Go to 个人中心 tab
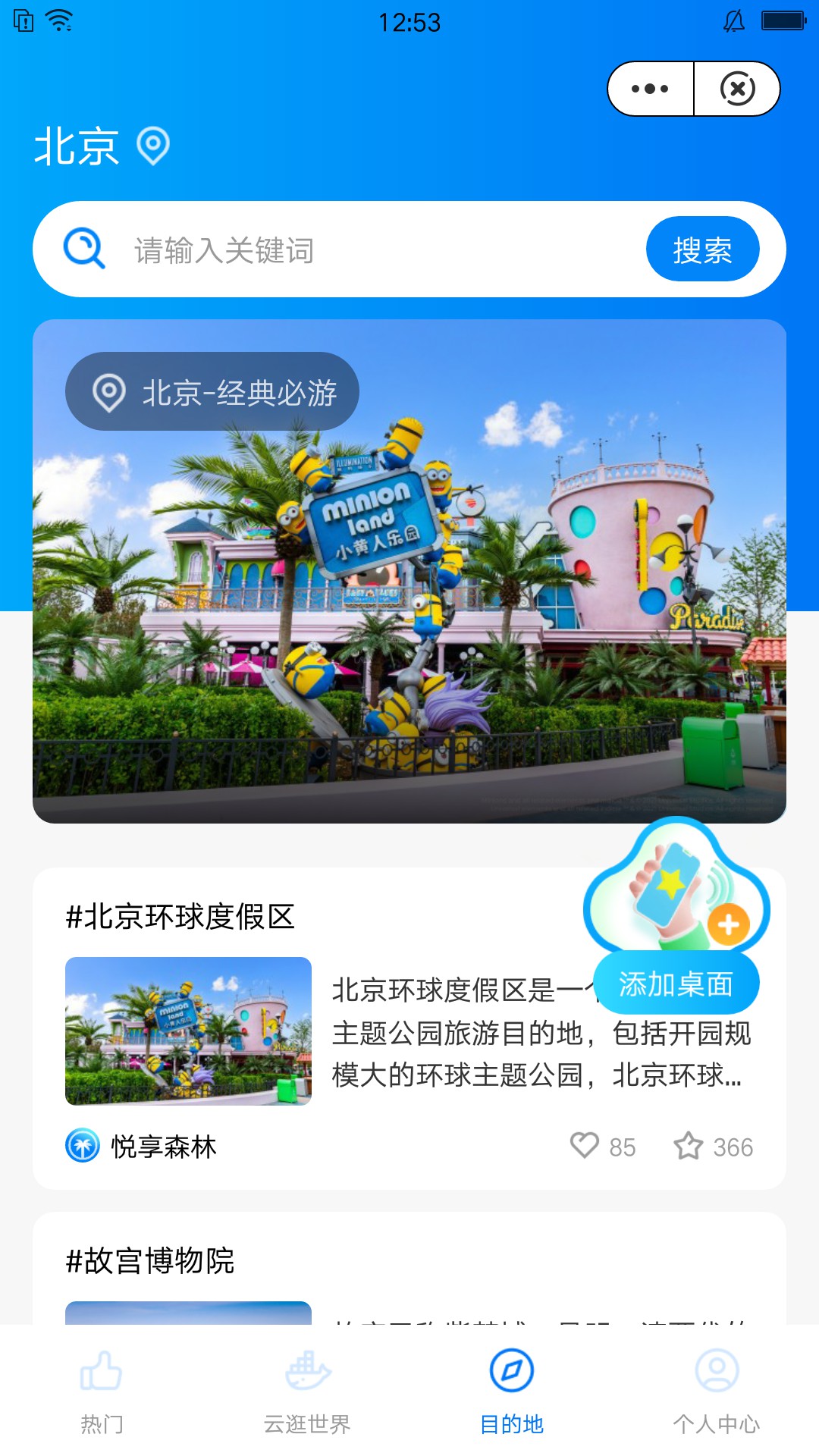 (717, 1392)
